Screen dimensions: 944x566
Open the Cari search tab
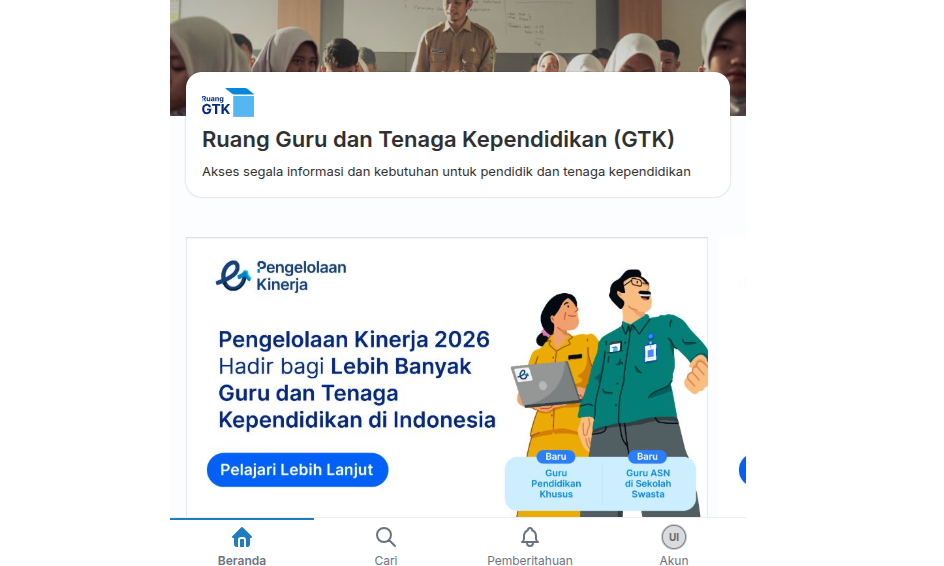pyautogui.click(x=386, y=545)
